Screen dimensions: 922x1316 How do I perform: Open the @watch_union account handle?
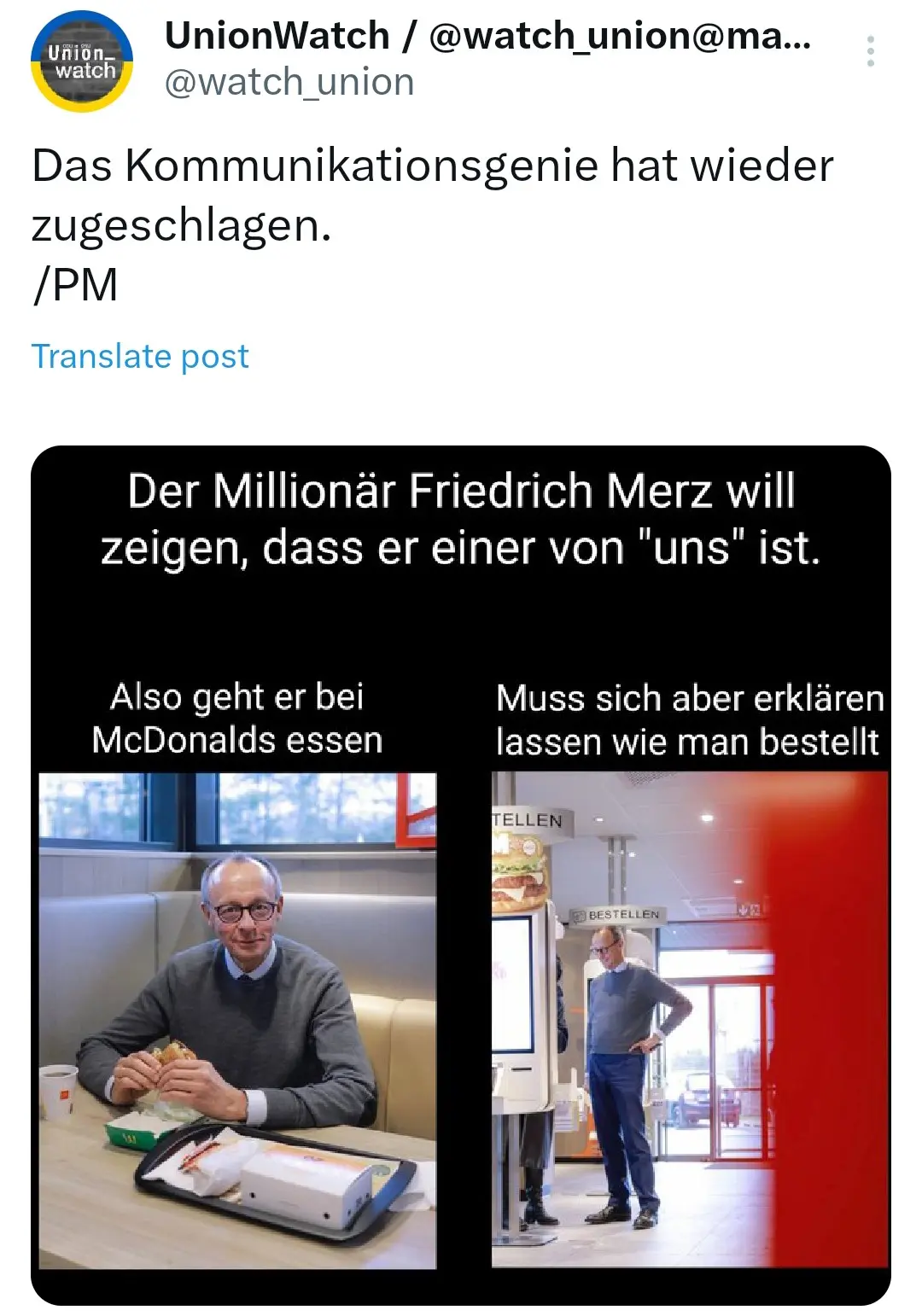tap(289, 83)
